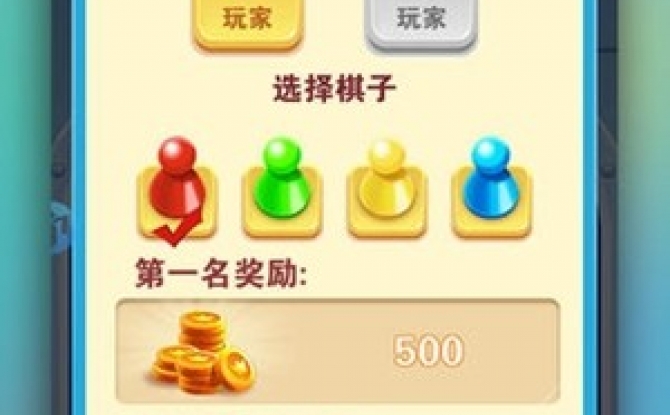Choose the yellow chess piece

[x=387, y=188]
